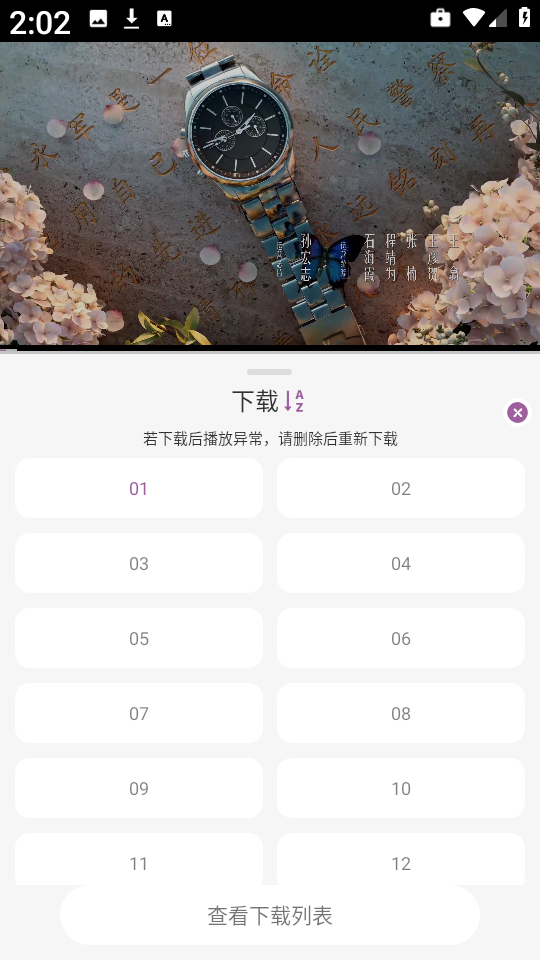Toggle the episode sort order icon
This screenshot has height=960, width=540.
click(294, 401)
